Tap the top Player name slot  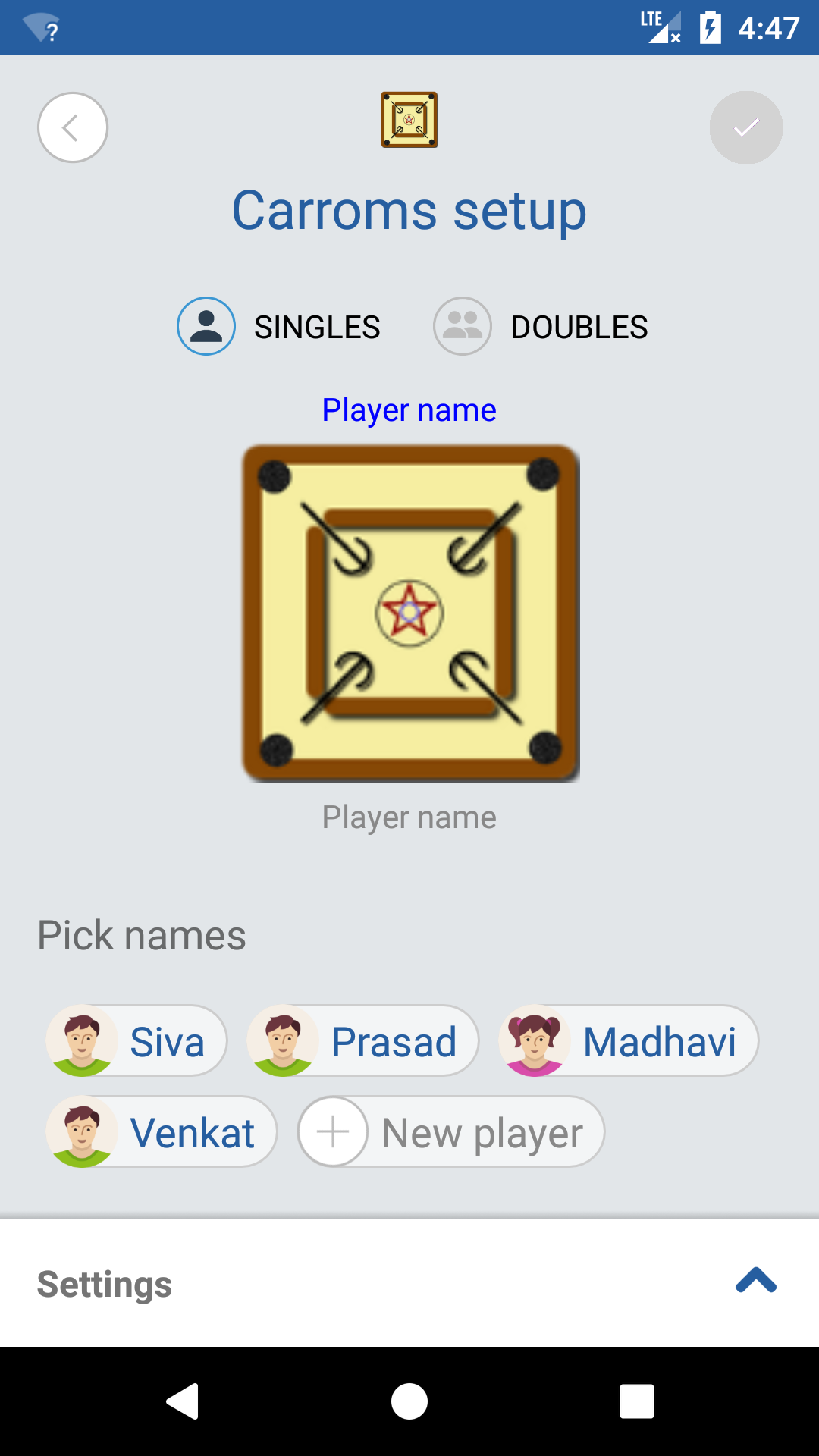tap(409, 410)
